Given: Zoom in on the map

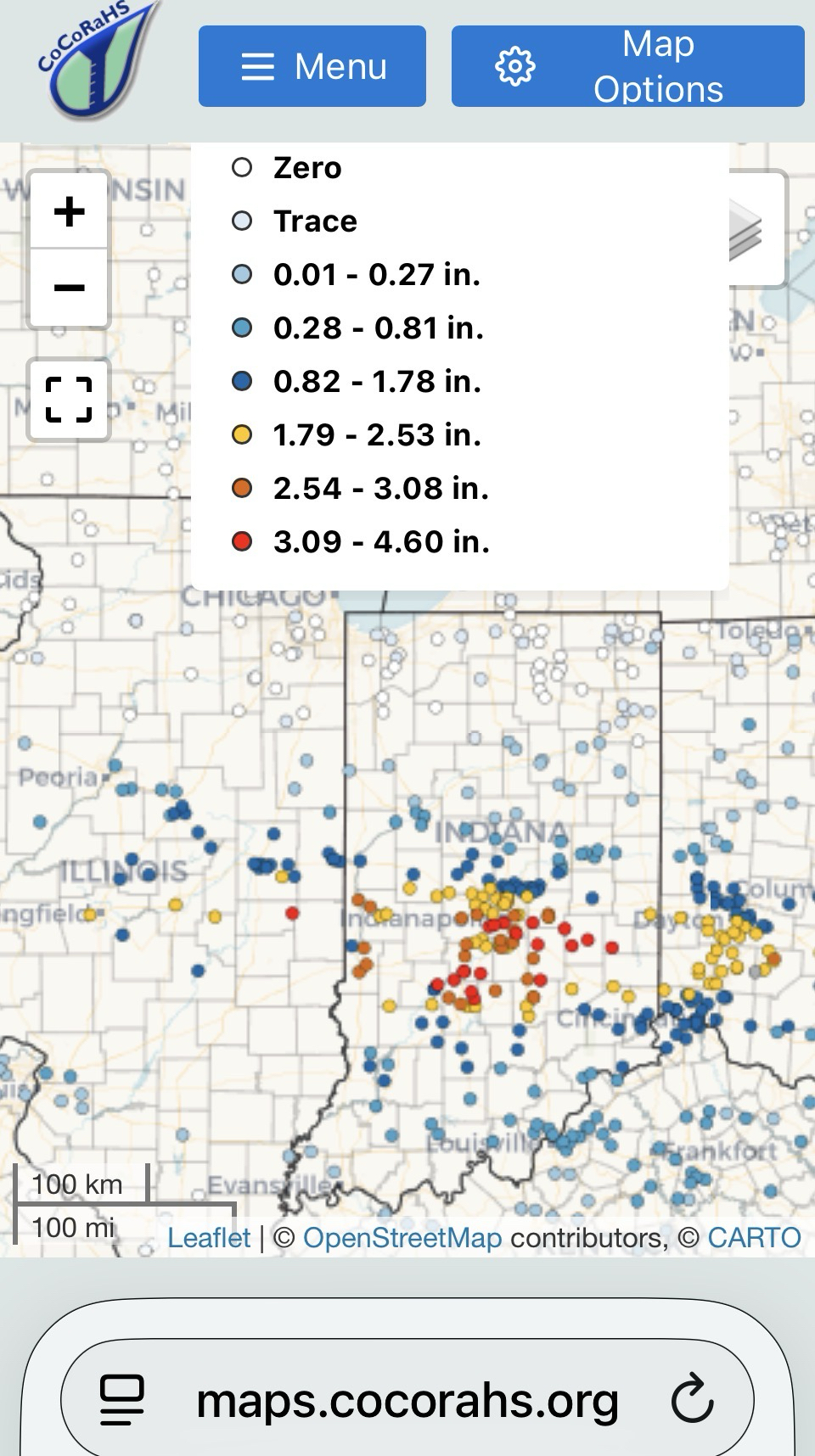Looking at the screenshot, I should pyautogui.click(x=69, y=211).
